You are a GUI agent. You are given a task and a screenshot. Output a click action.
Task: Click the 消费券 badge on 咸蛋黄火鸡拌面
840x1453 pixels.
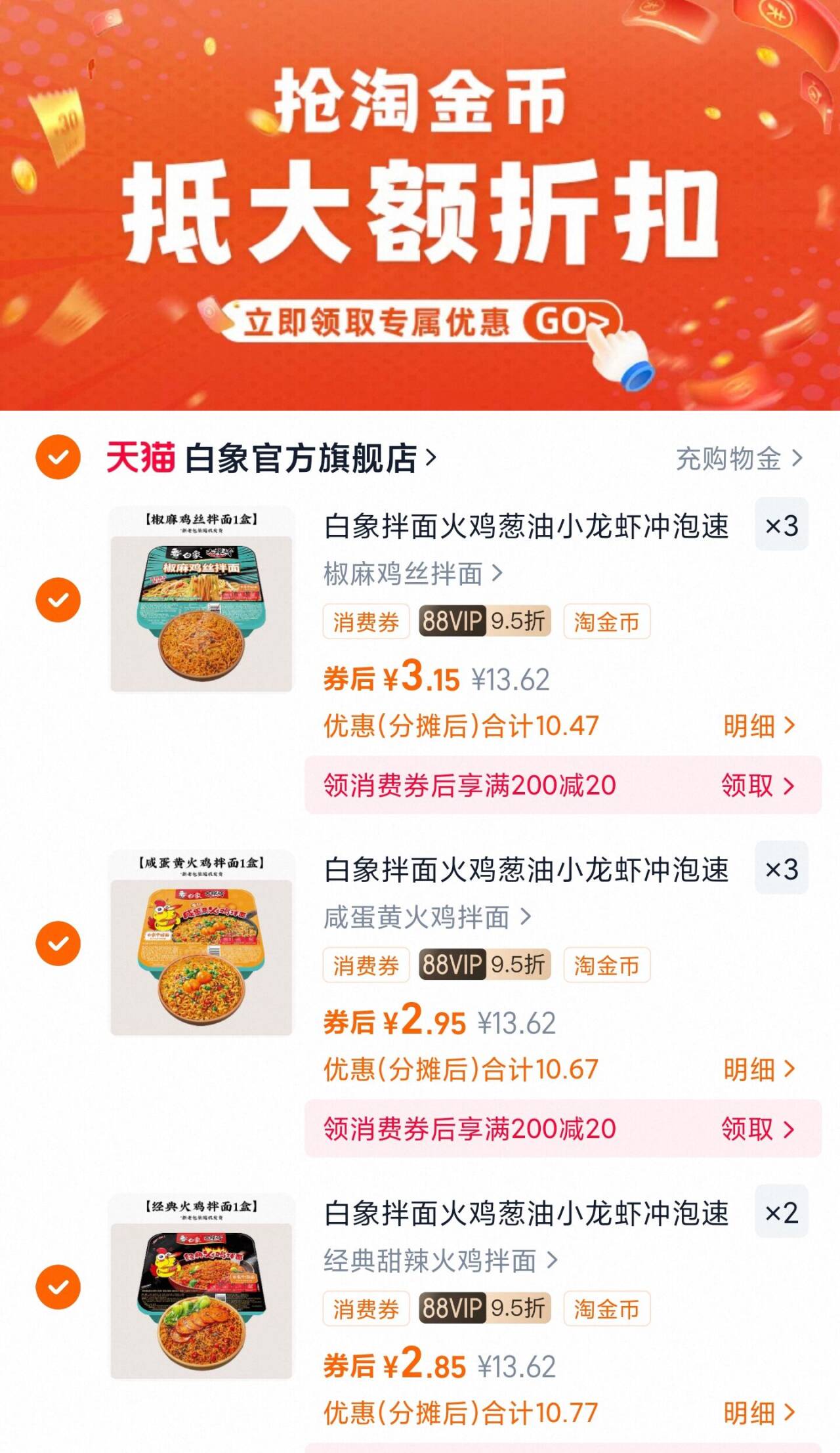click(366, 965)
